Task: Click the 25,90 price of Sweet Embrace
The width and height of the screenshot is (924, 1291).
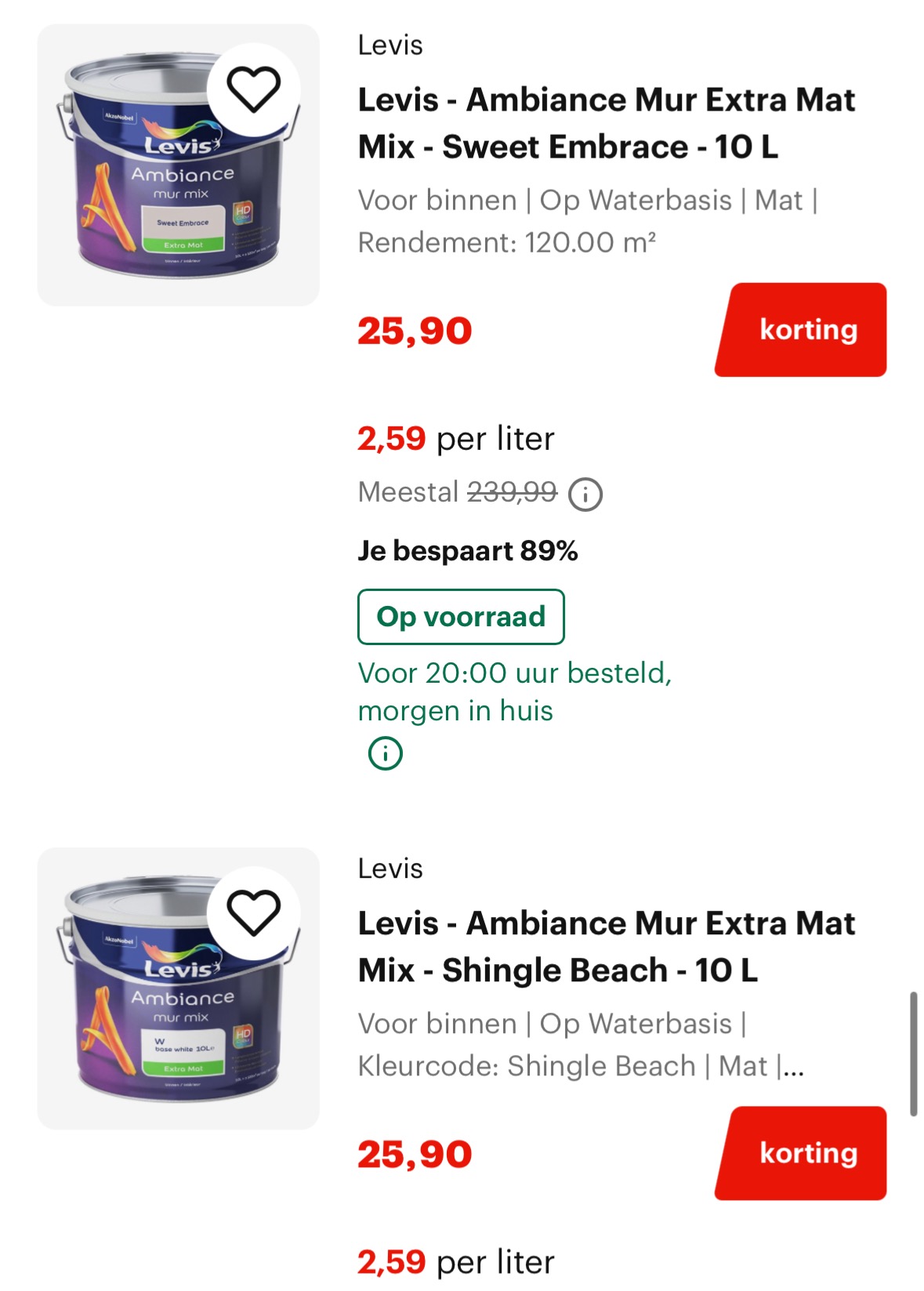Action: (x=413, y=332)
